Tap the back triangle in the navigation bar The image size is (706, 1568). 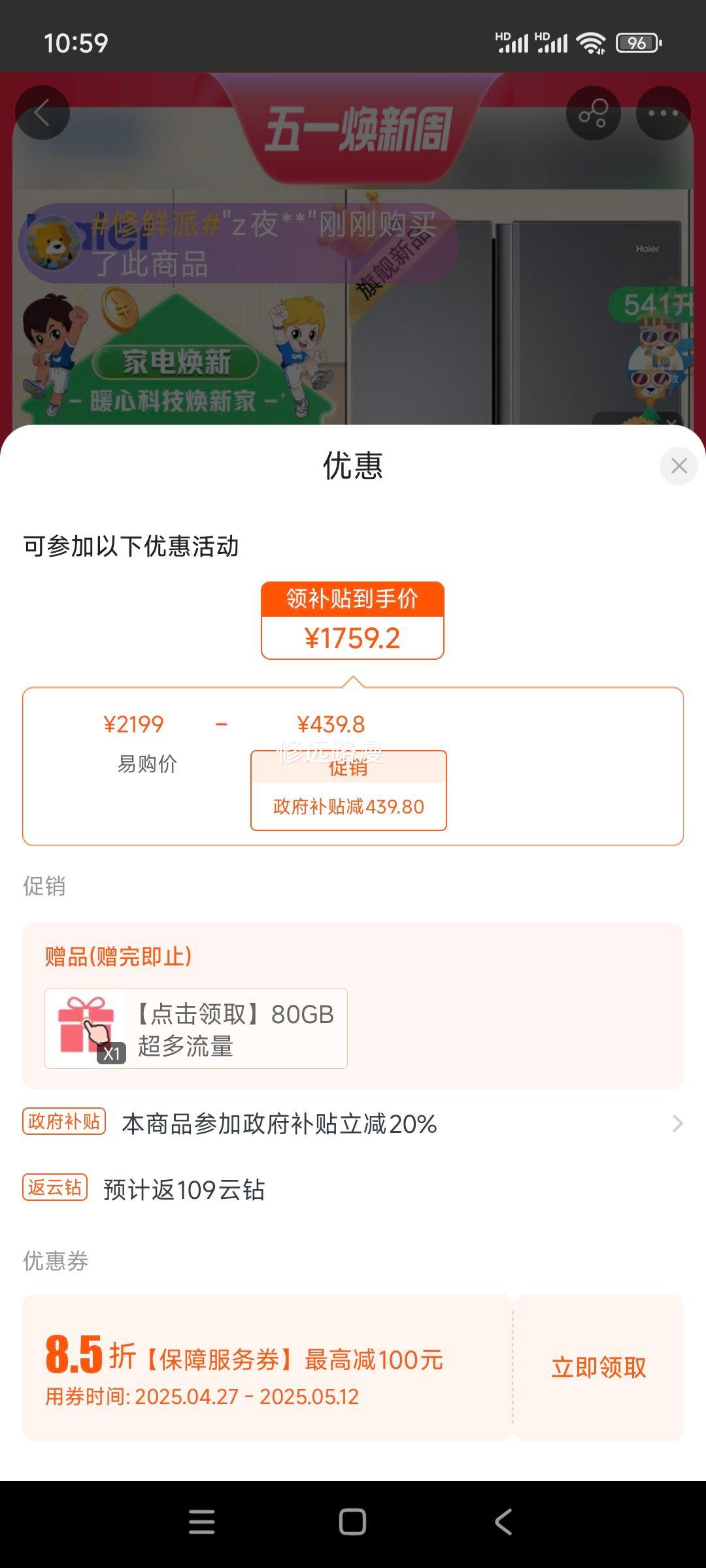[503, 1523]
